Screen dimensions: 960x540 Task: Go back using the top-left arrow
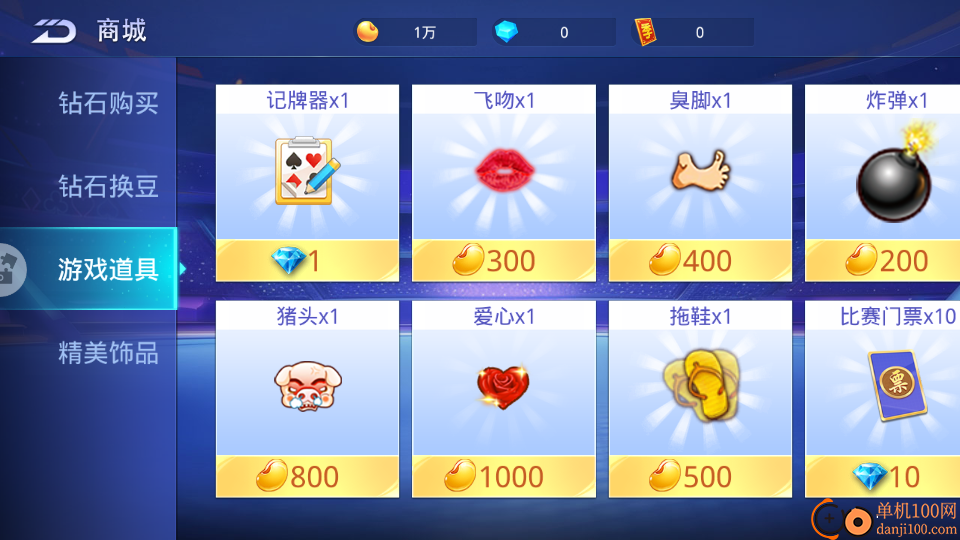pyautogui.click(x=53, y=31)
